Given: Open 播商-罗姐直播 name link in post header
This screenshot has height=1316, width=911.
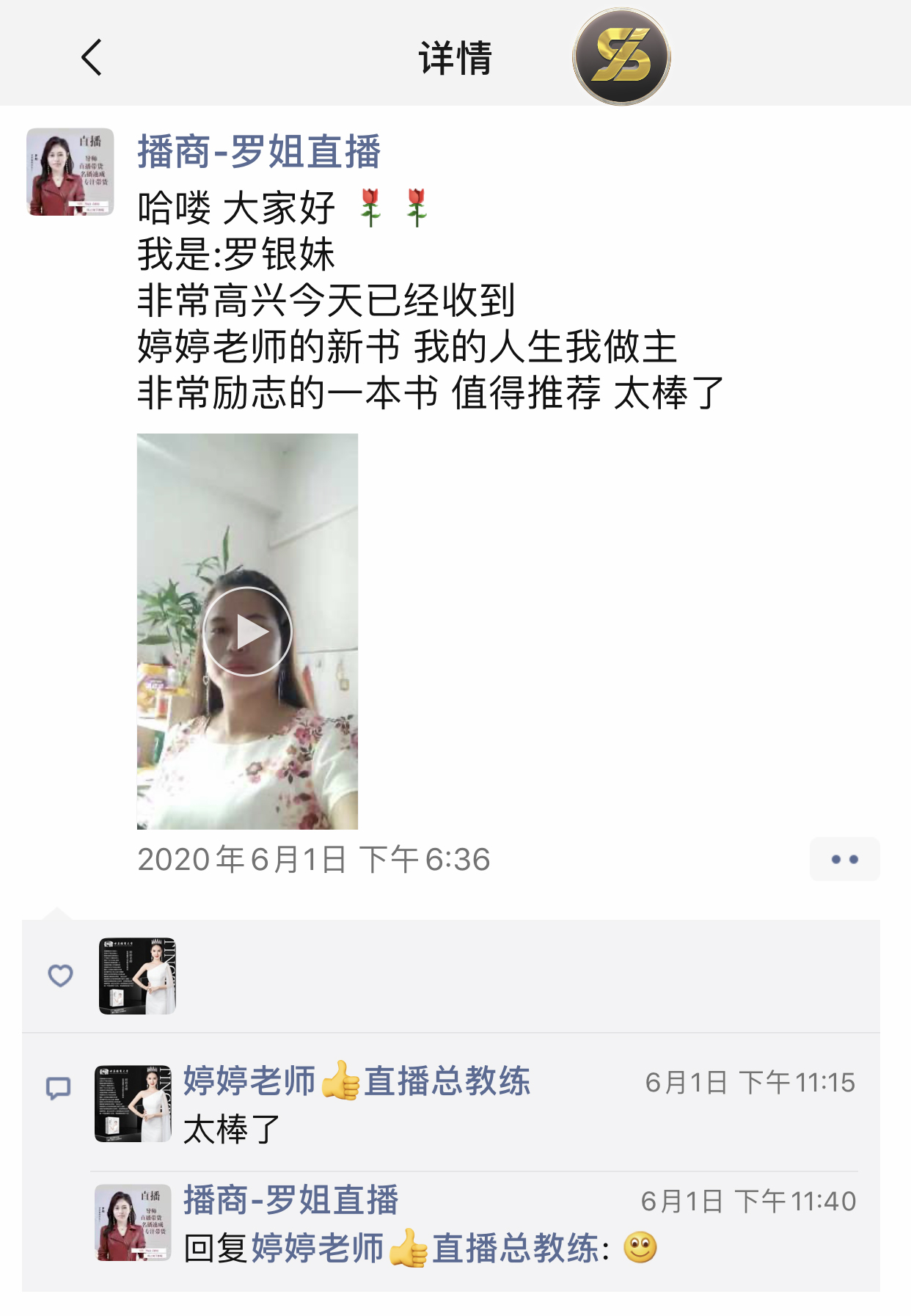Looking at the screenshot, I should click(259, 152).
